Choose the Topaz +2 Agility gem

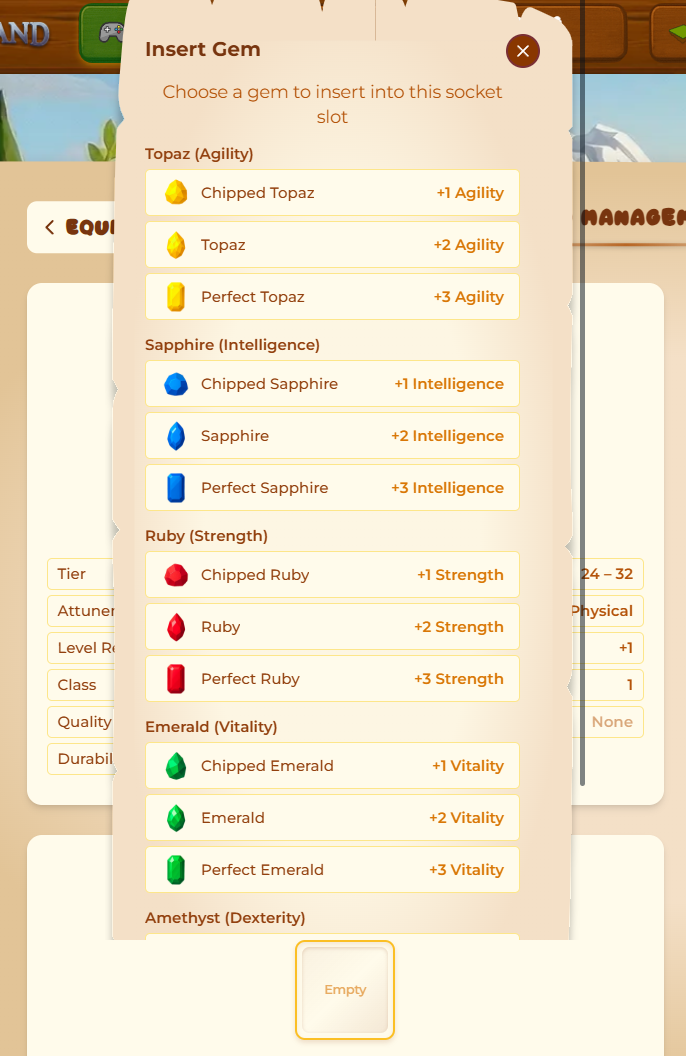click(x=332, y=245)
